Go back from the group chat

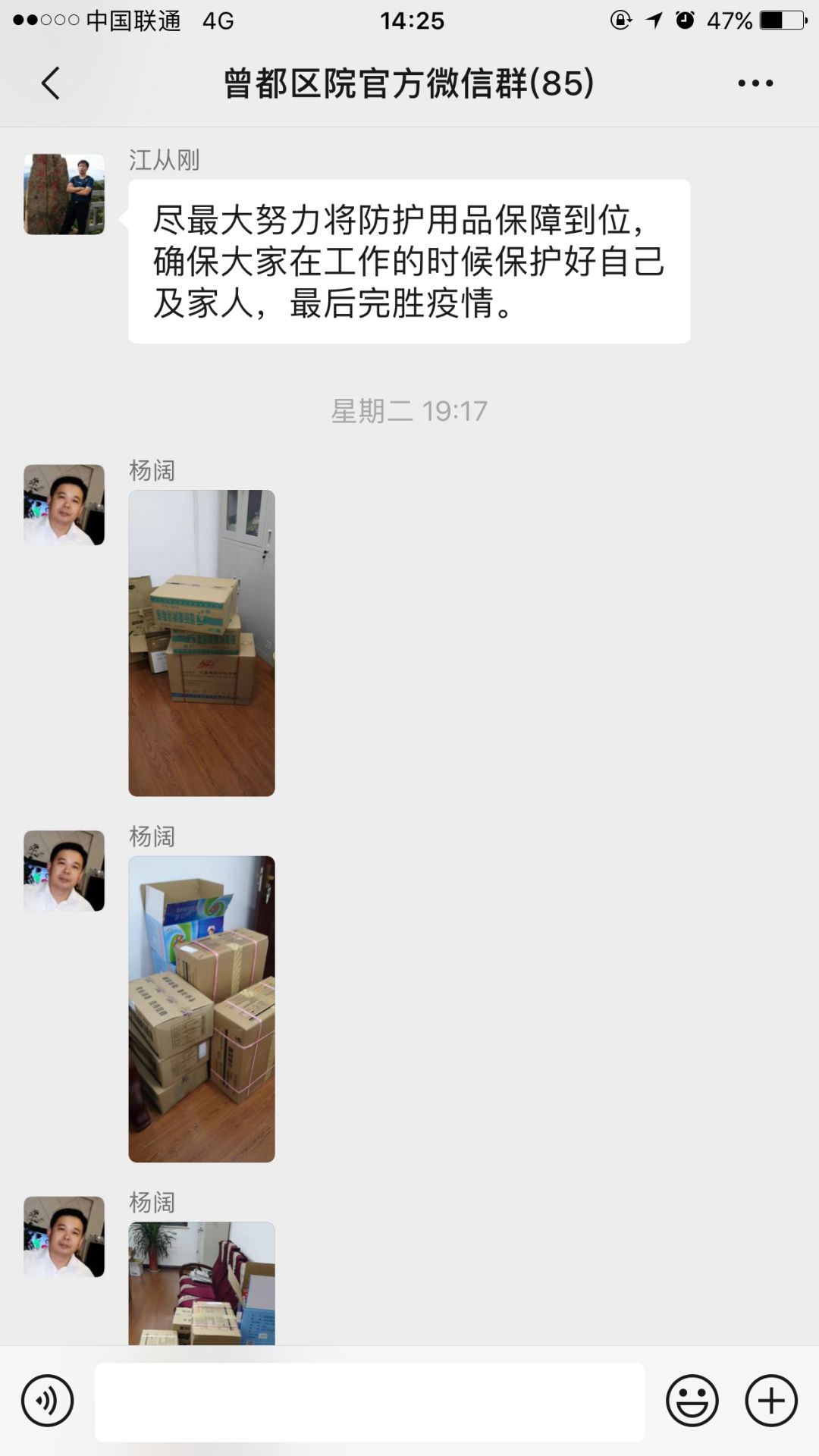[x=50, y=83]
